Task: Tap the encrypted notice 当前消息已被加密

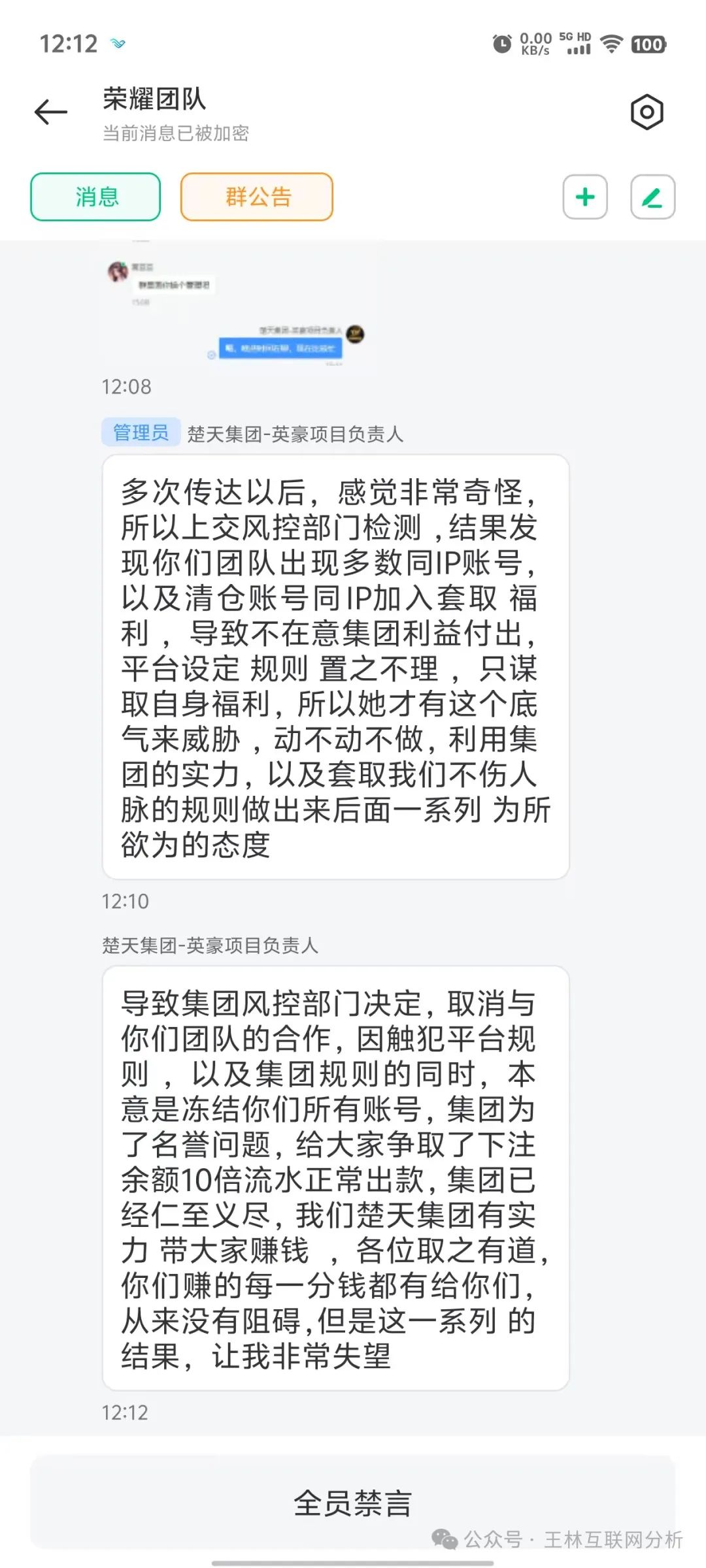Action: pyautogui.click(x=175, y=135)
